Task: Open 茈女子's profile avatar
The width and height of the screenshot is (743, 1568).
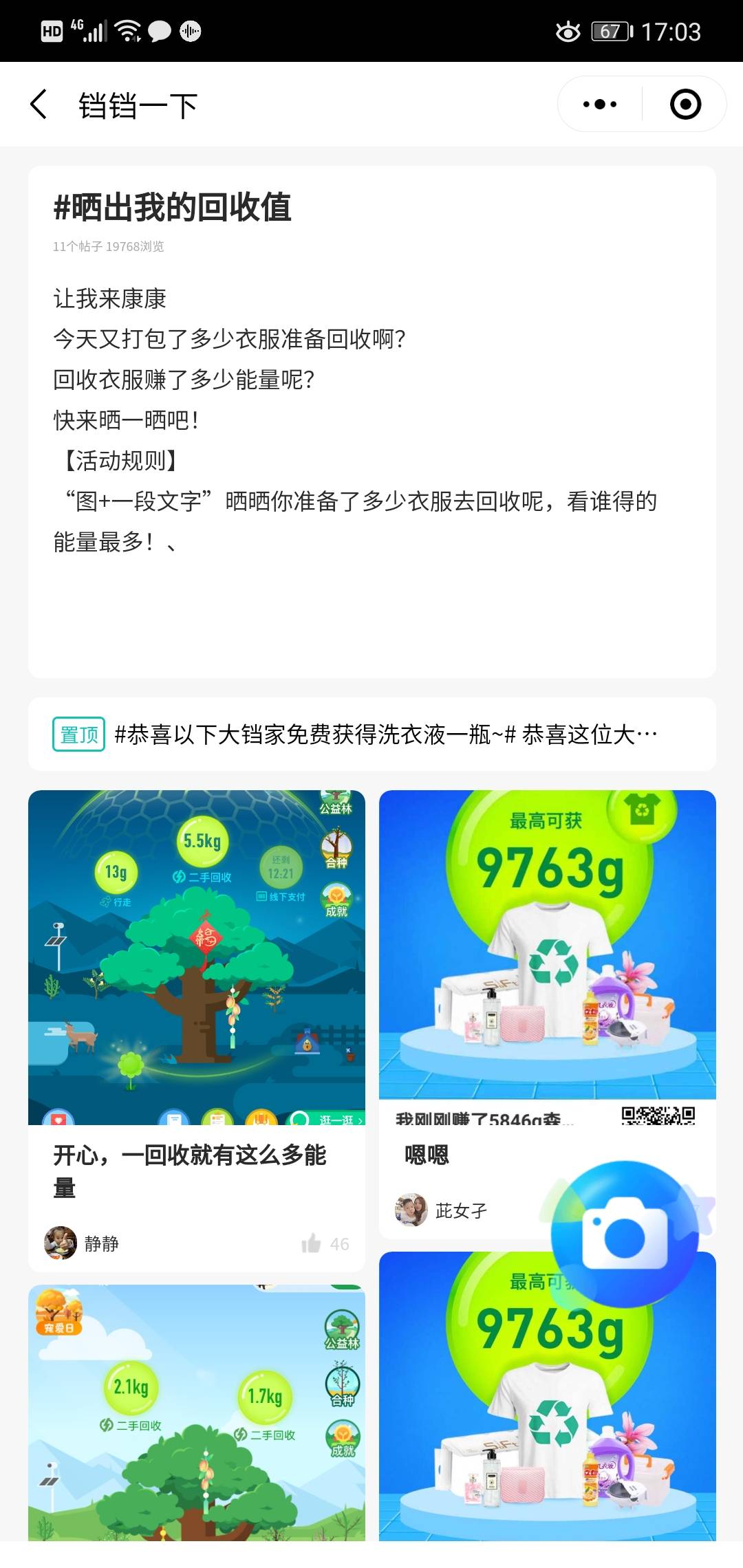Action: point(411,1210)
